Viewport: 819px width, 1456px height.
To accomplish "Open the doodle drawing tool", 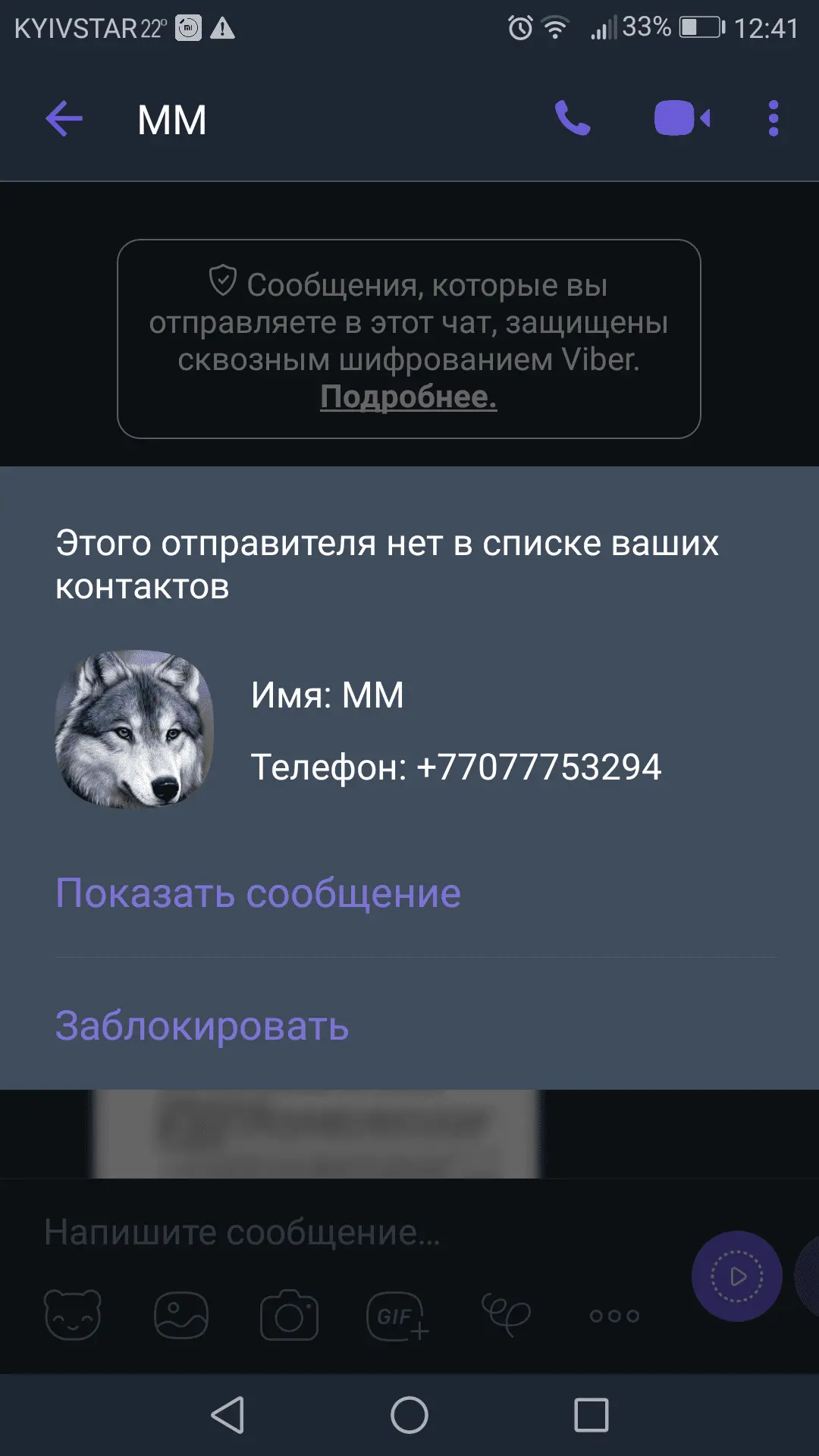I will (506, 1315).
